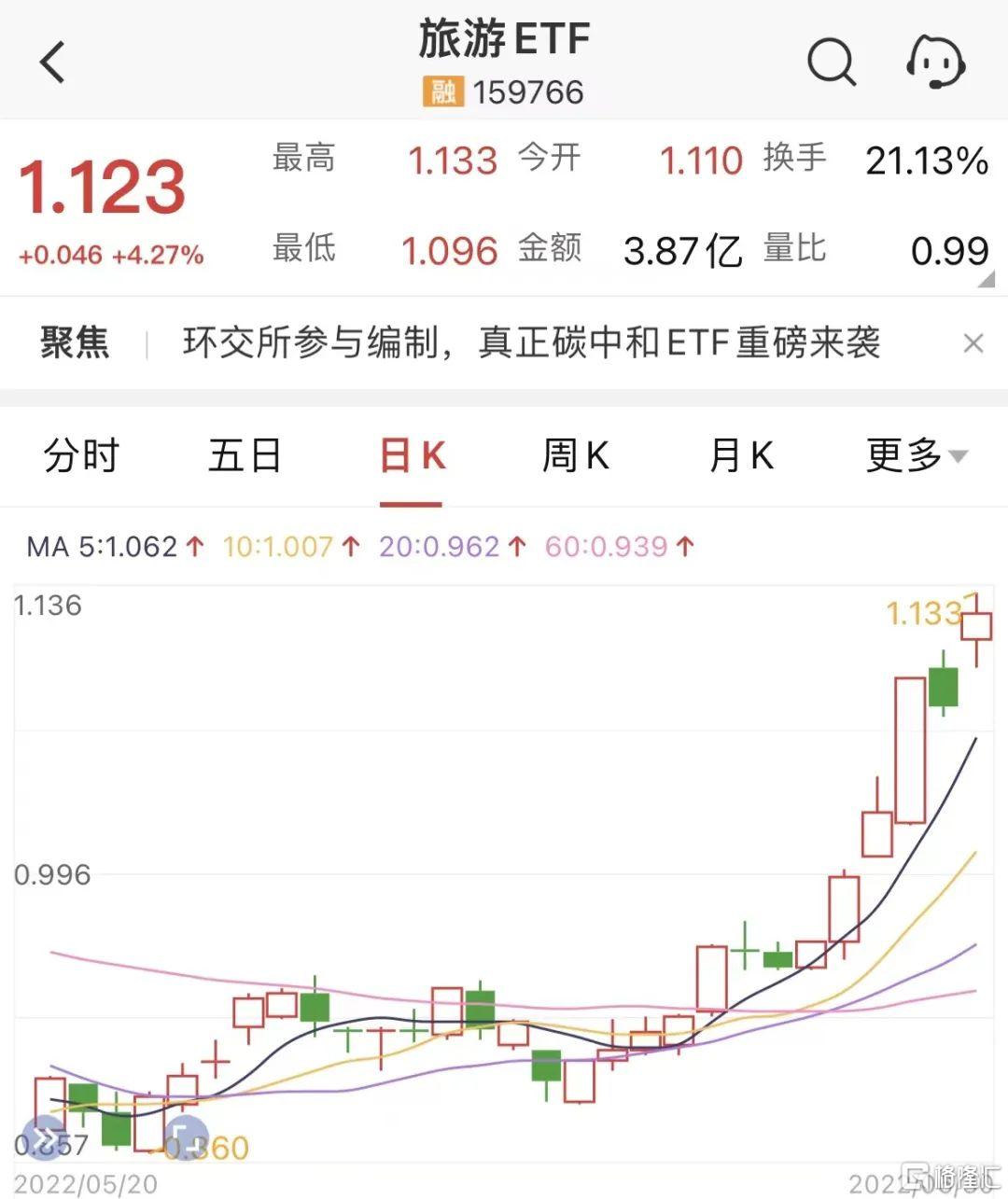Switch to the 分时 chart tab
Image resolution: width=1008 pixels, height=1199 pixels.
pos(81,456)
